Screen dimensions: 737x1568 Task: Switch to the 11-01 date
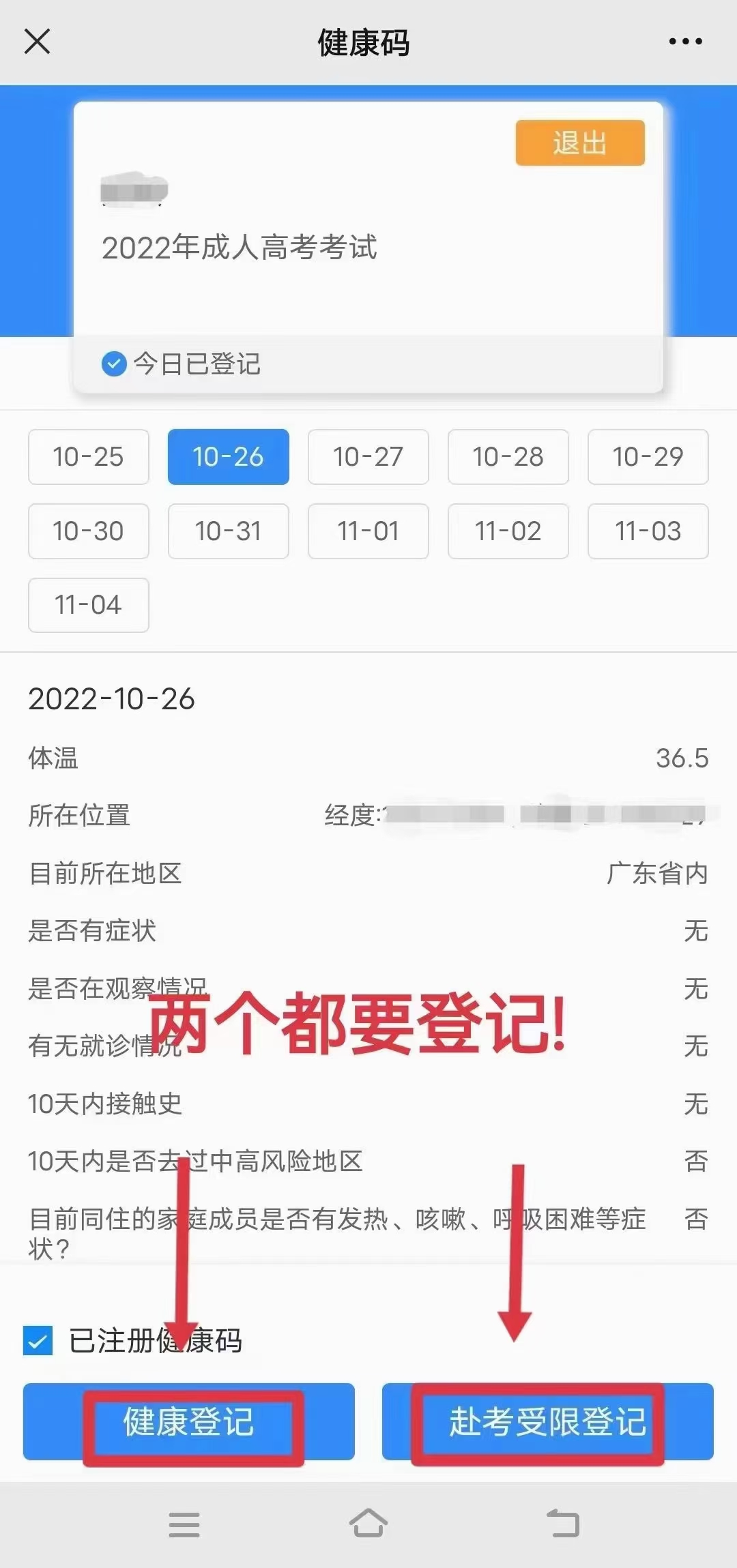coord(368,531)
